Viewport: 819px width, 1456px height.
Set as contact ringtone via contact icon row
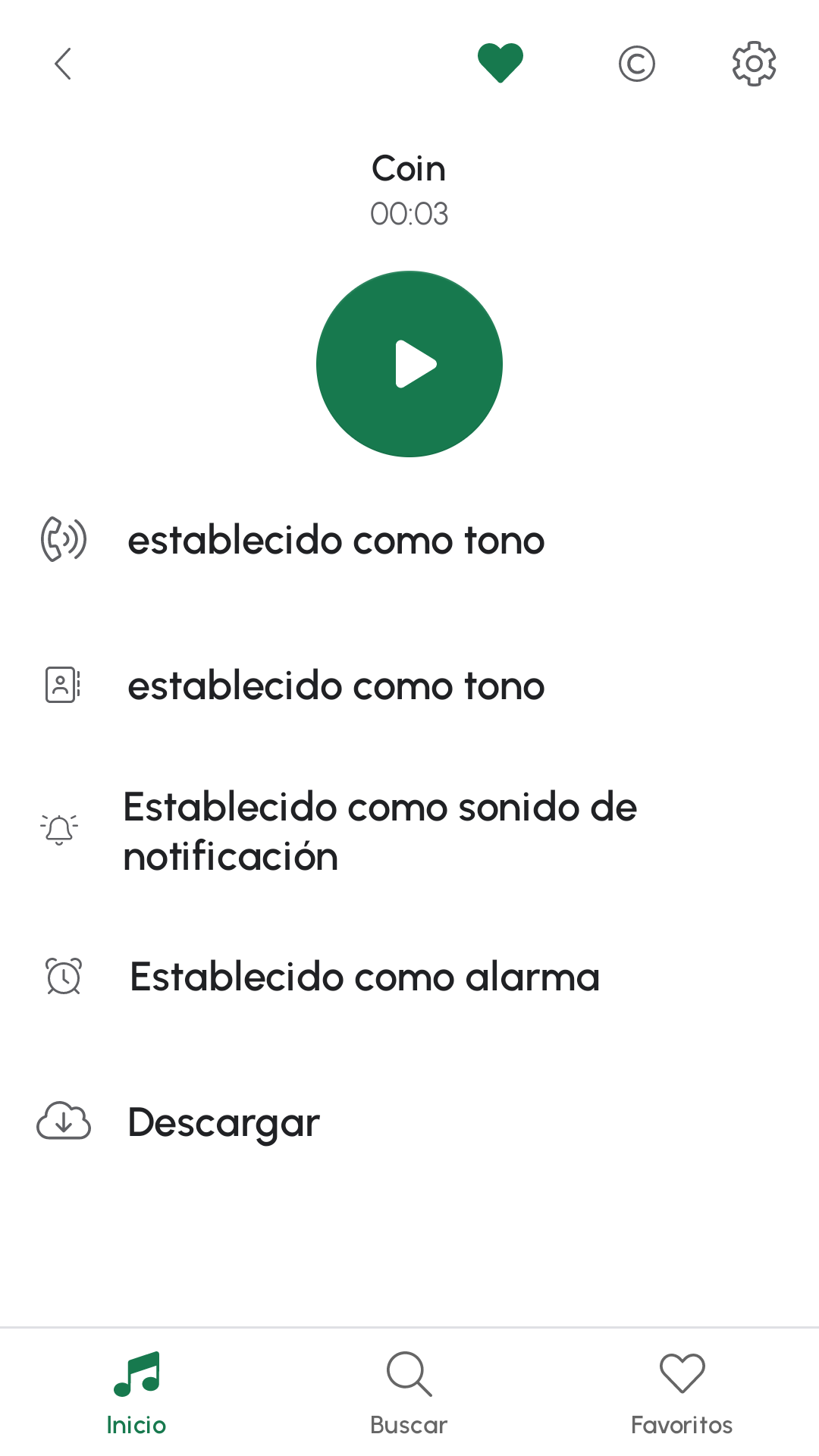pyautogui.click(x=335, y=686)
